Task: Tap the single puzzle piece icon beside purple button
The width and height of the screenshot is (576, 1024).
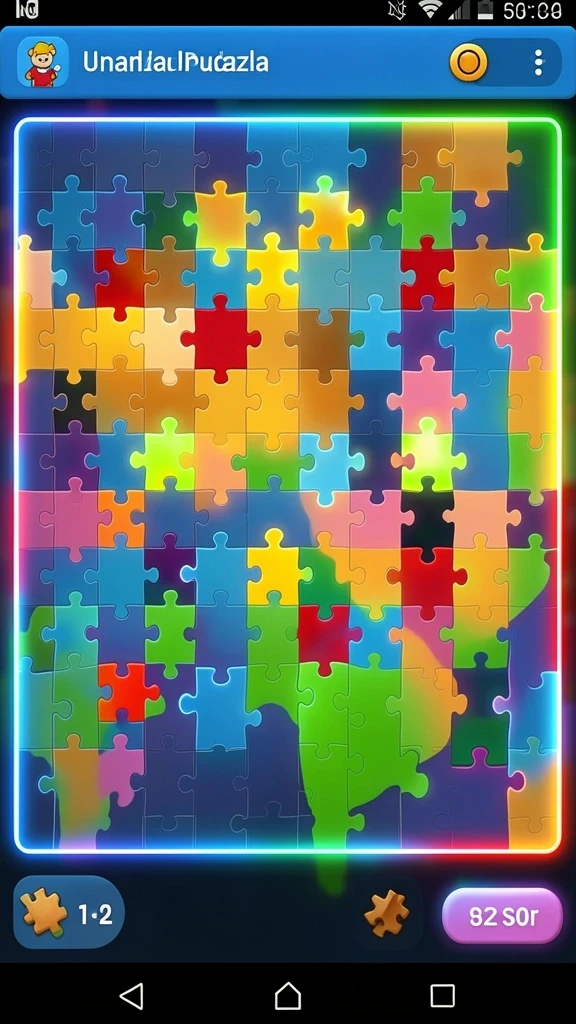Action: 387,913
